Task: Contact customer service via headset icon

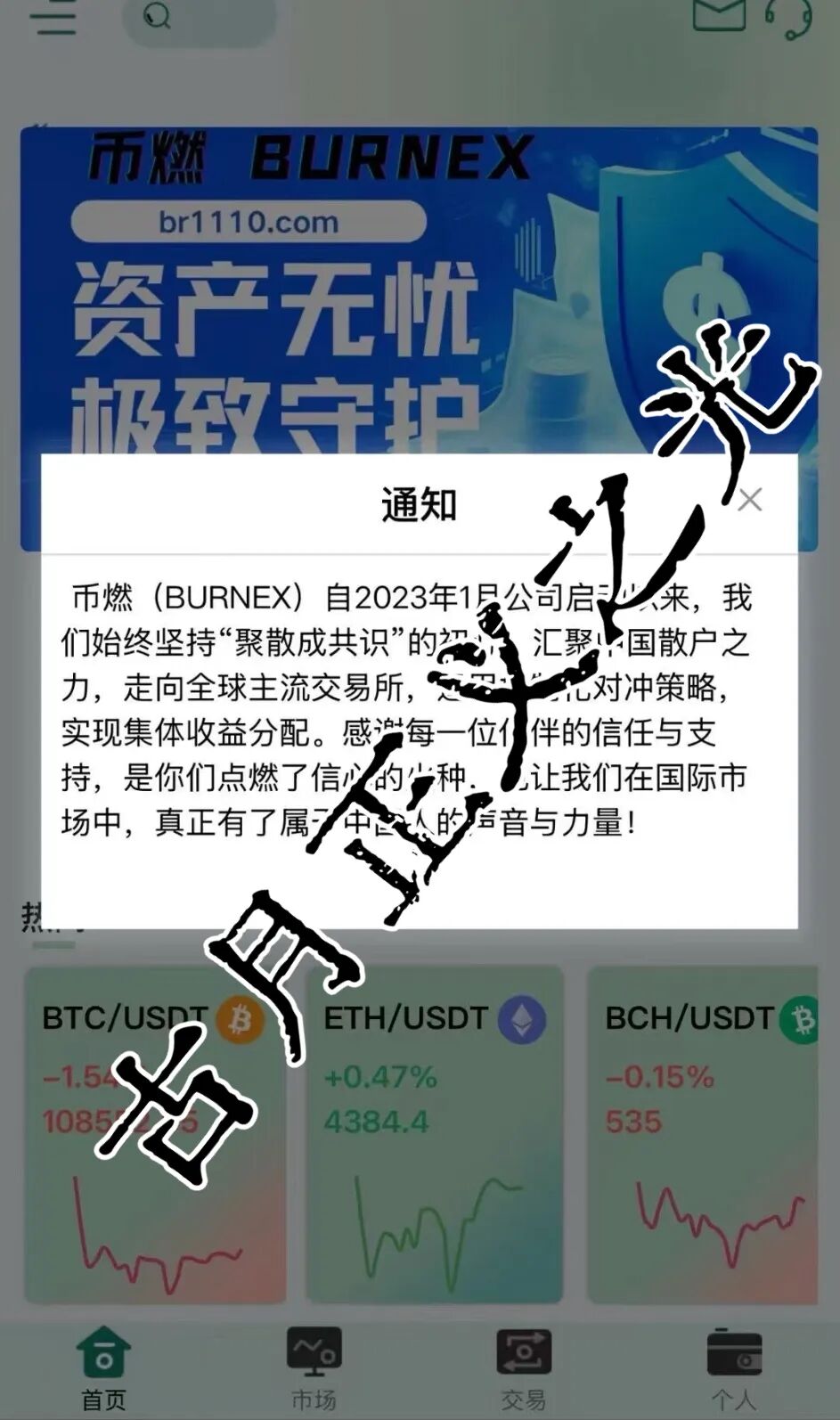Action: tap(788, 18)
